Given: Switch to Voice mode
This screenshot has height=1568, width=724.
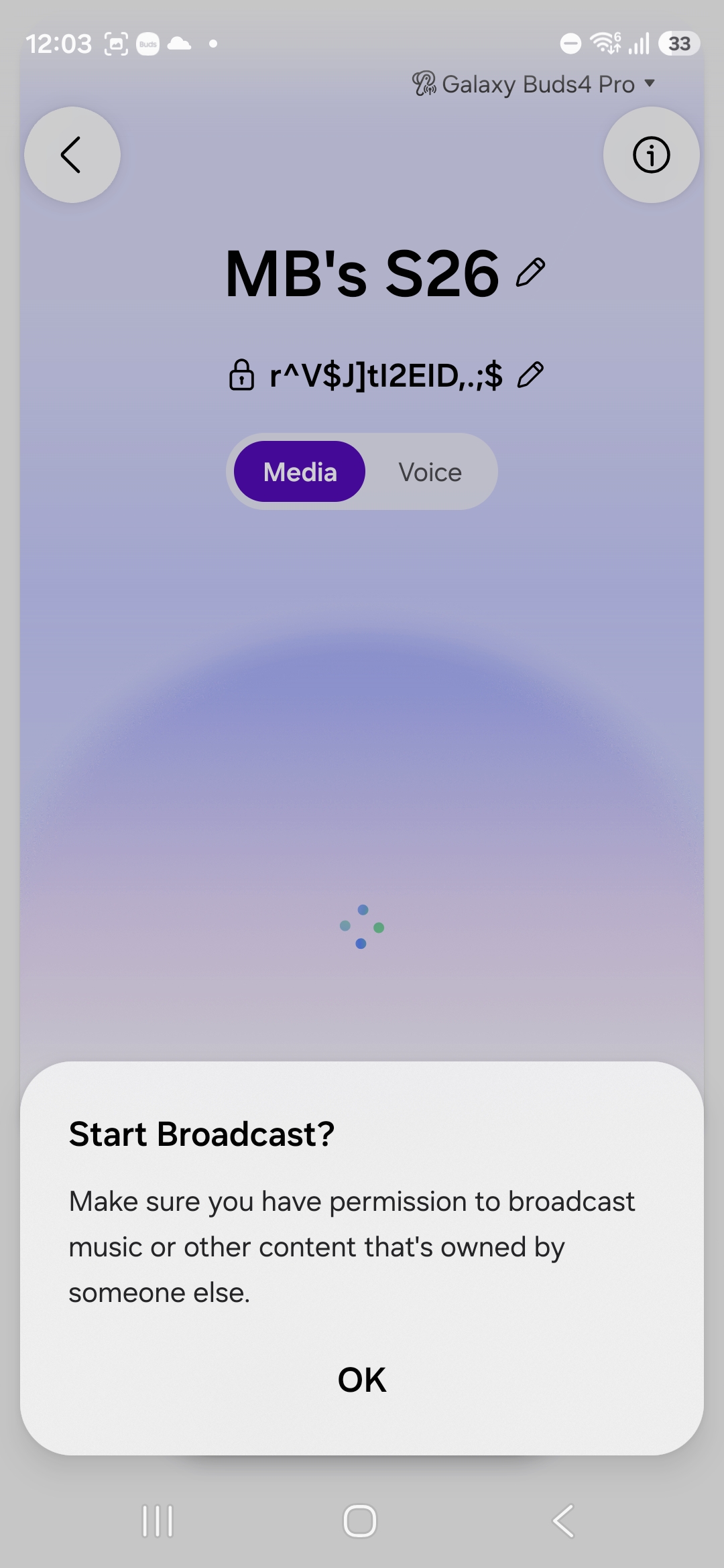Looking at the screenshot, I should click(430, 472).
